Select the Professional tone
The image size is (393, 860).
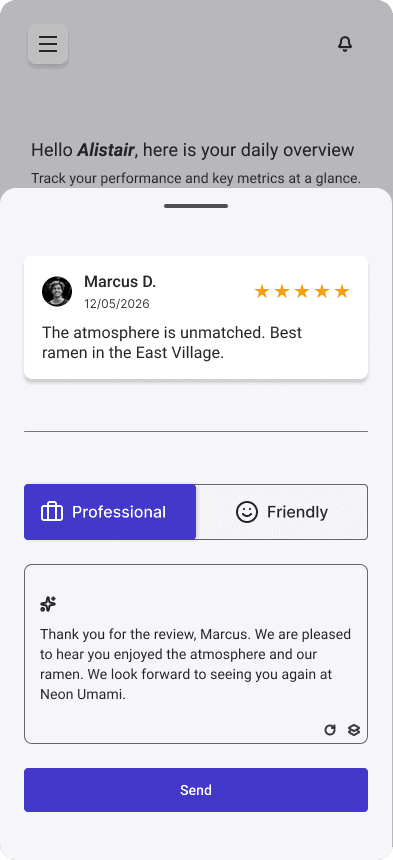click(110, 512)
